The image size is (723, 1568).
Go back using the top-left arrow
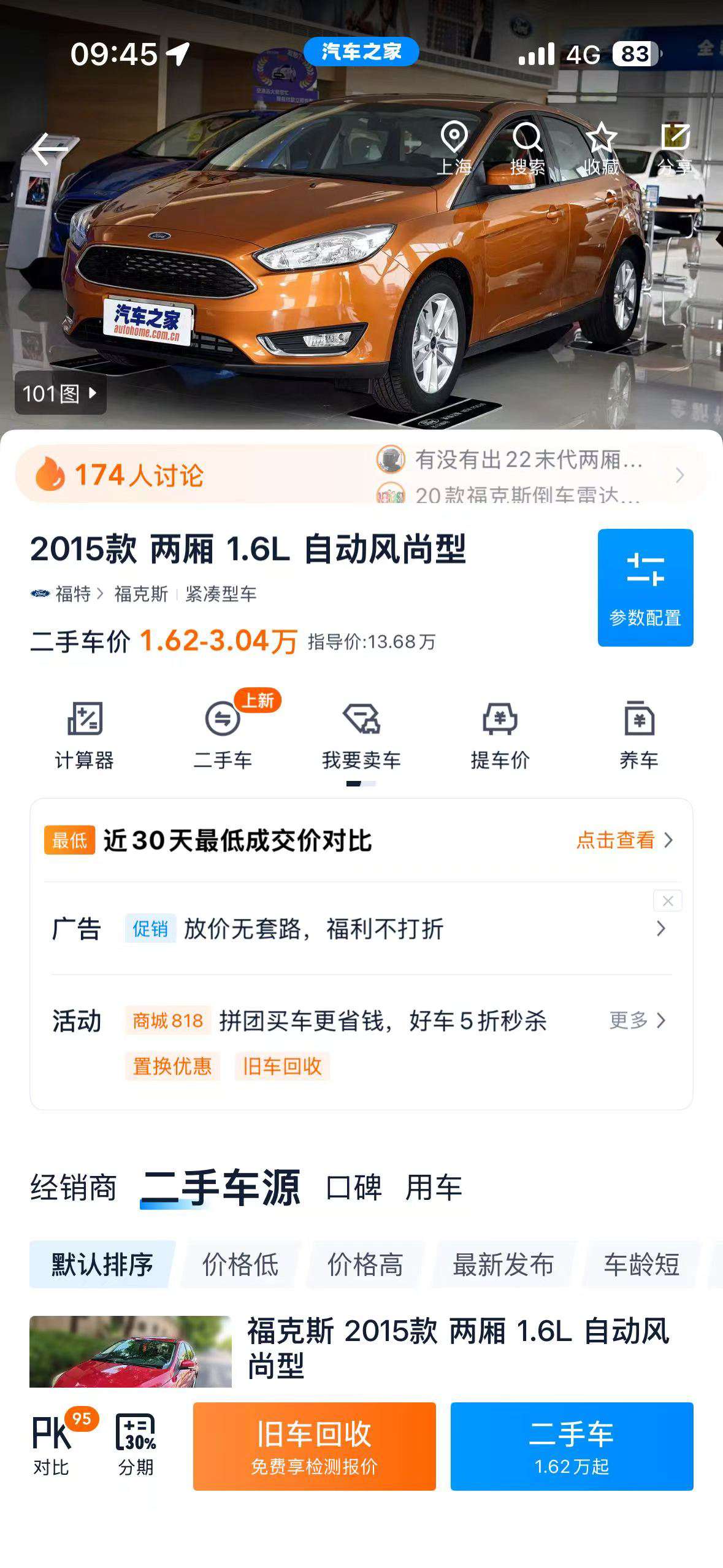click(x=49, y=149)
